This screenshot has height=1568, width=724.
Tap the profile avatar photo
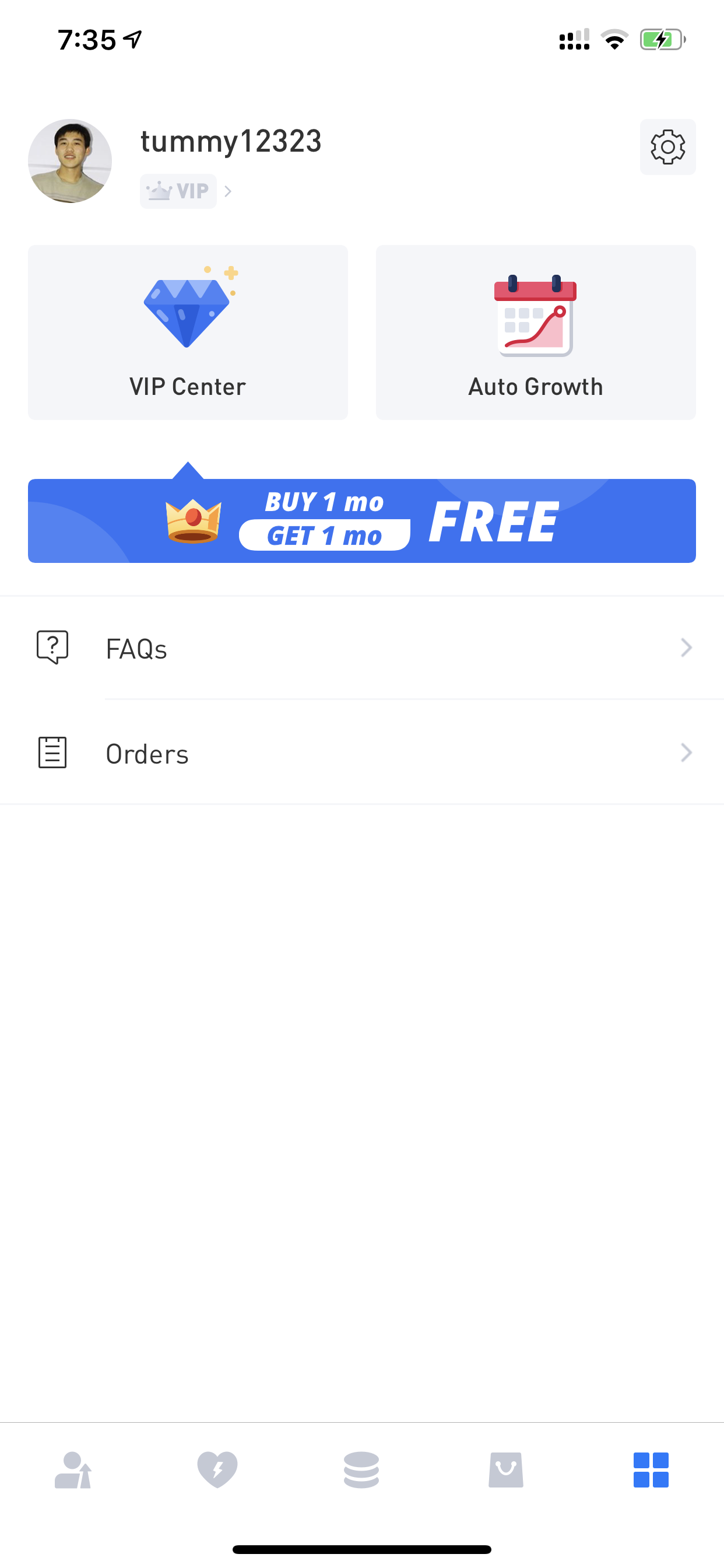click(x=70, y=162)
